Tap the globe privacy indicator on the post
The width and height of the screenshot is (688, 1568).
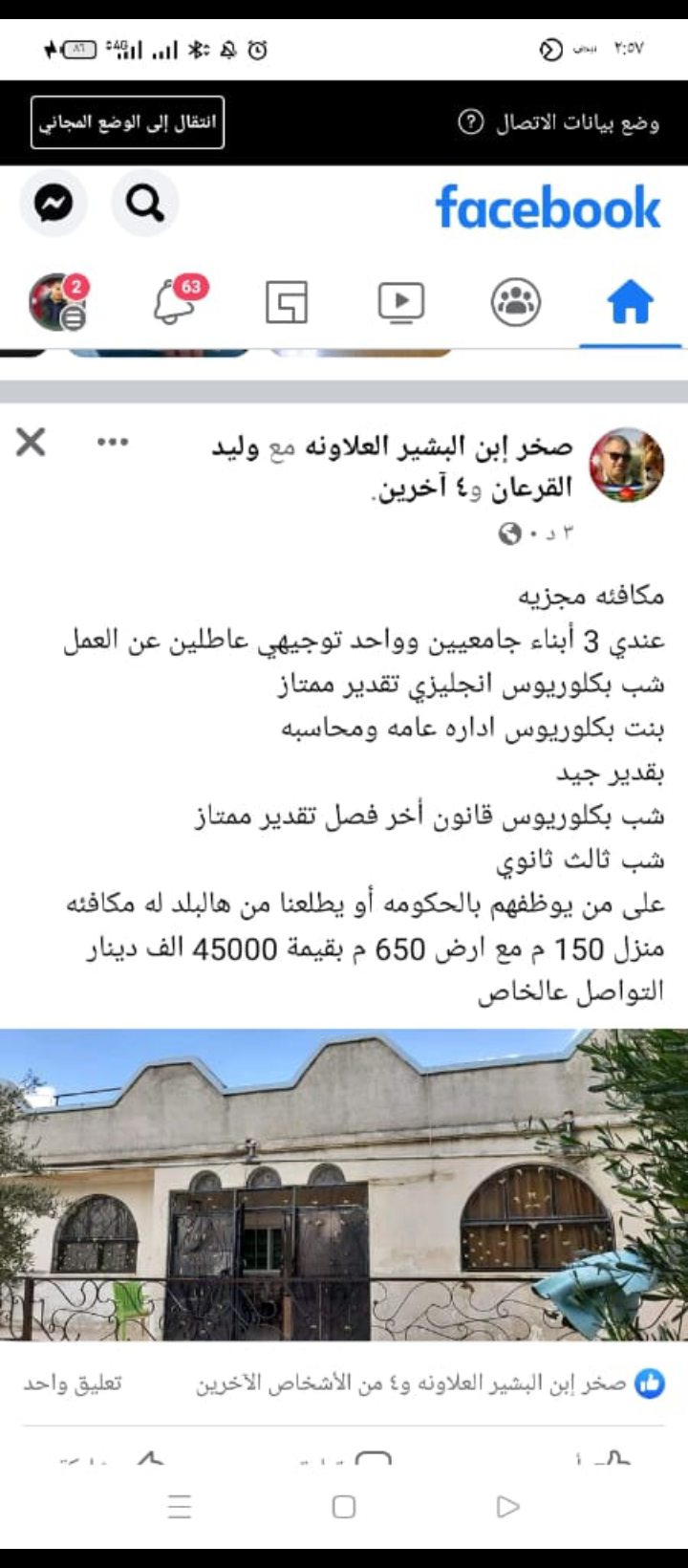512,531
